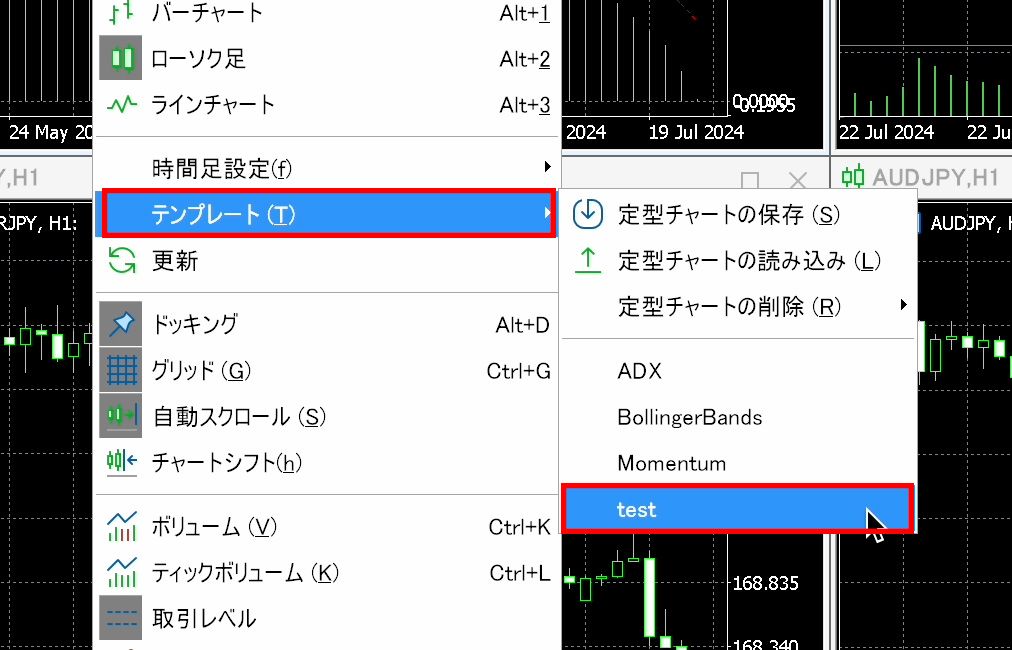Viewport: 1012px width, 650px height.
Task: Choose 定型チャートの読み込み
Action: pyautogui.click(x=749, y=261)
